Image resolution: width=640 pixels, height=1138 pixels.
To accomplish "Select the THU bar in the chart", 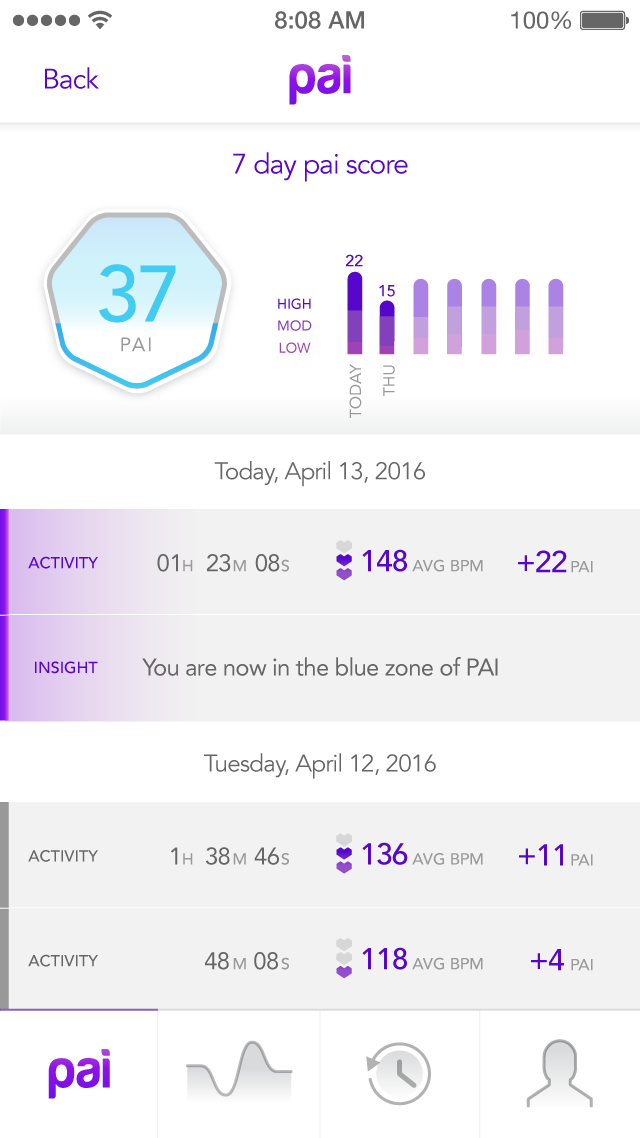I will (388, 327).
